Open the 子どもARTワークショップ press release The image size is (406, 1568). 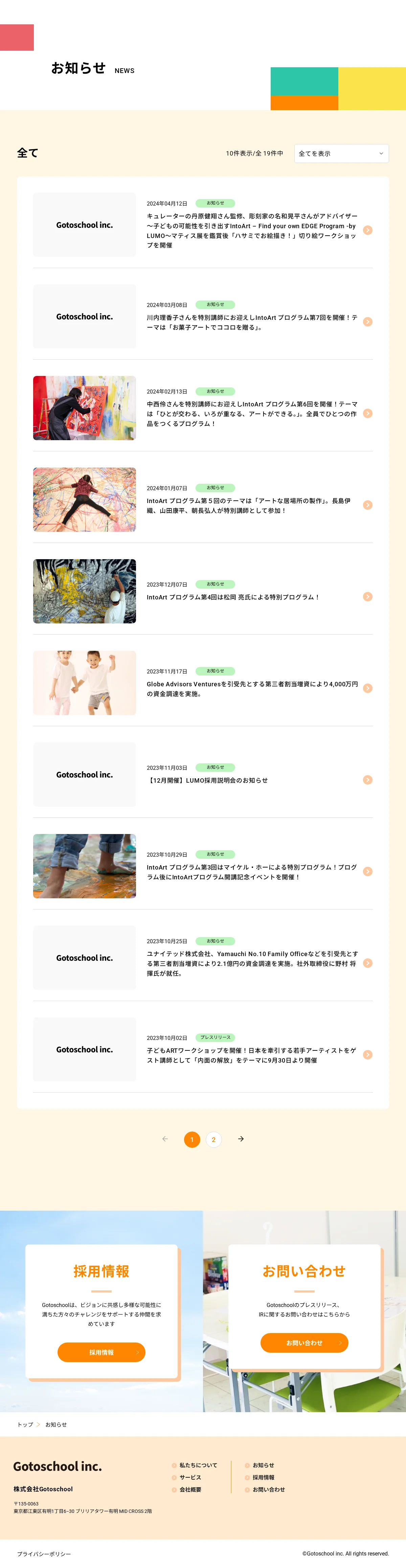(251, 1055)
